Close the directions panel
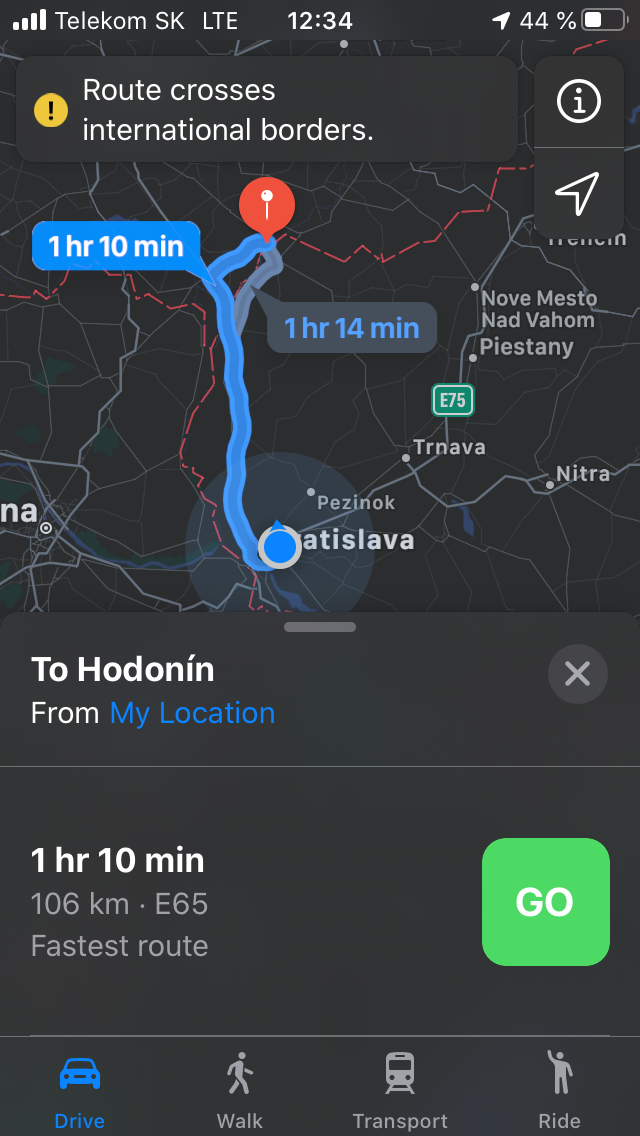Viewport: 640px width, 1136px height. (578, 674)
